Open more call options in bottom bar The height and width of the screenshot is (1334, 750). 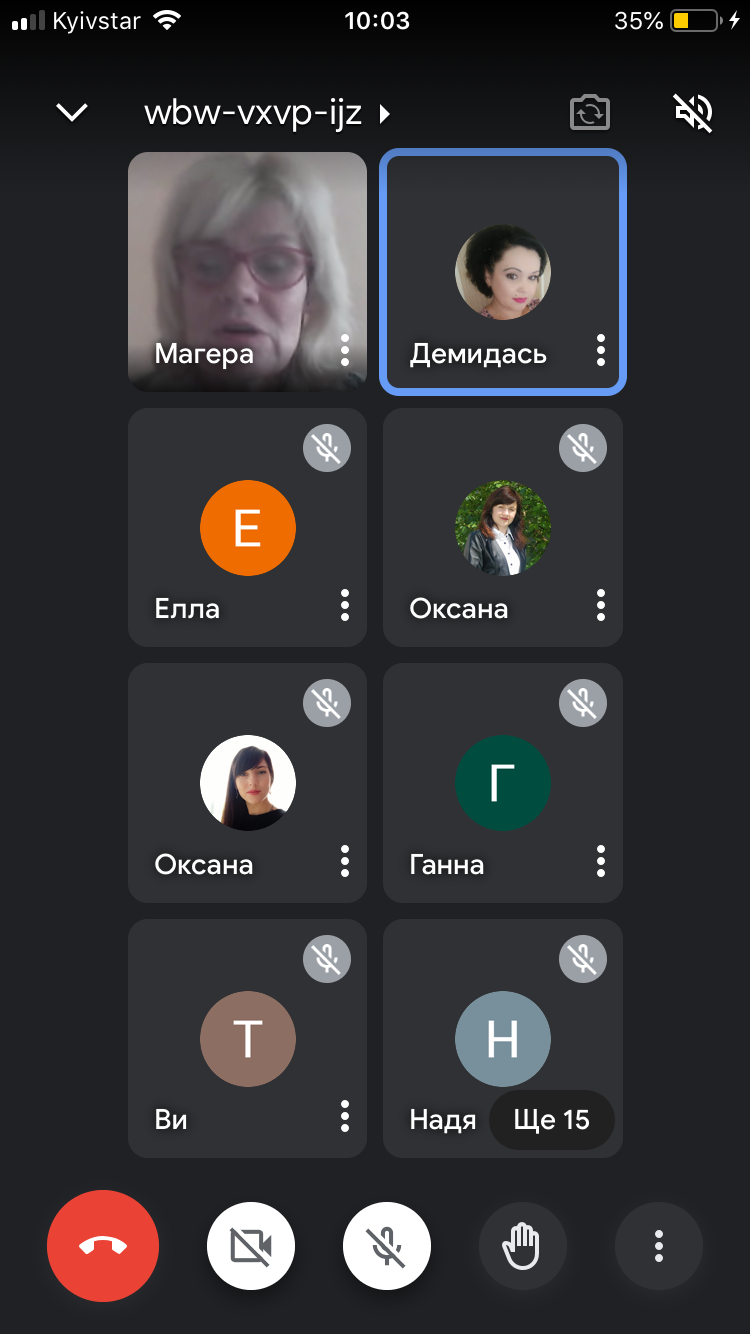(659, 1246)
